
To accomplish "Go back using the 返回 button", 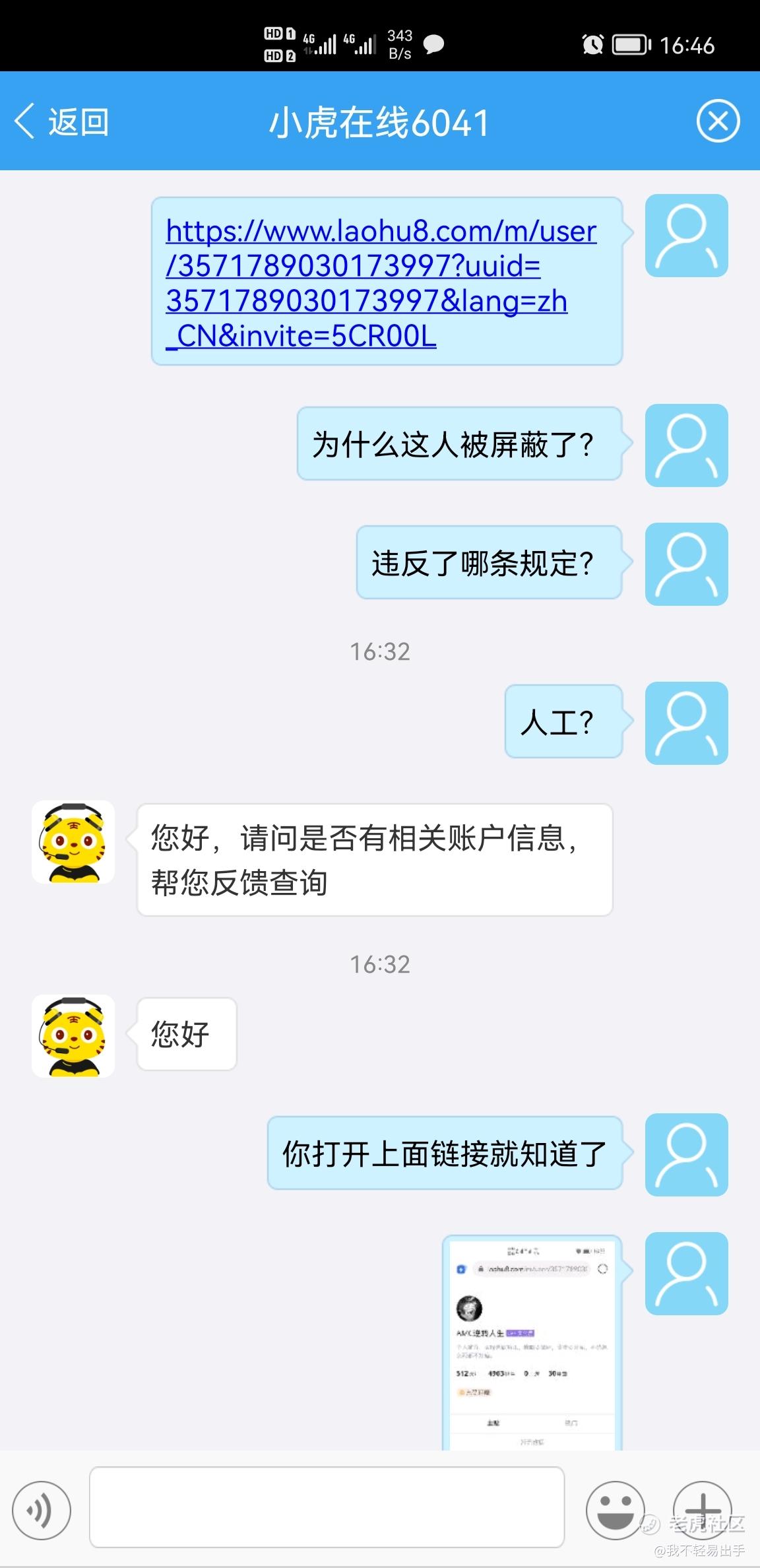I will (62, 122).
